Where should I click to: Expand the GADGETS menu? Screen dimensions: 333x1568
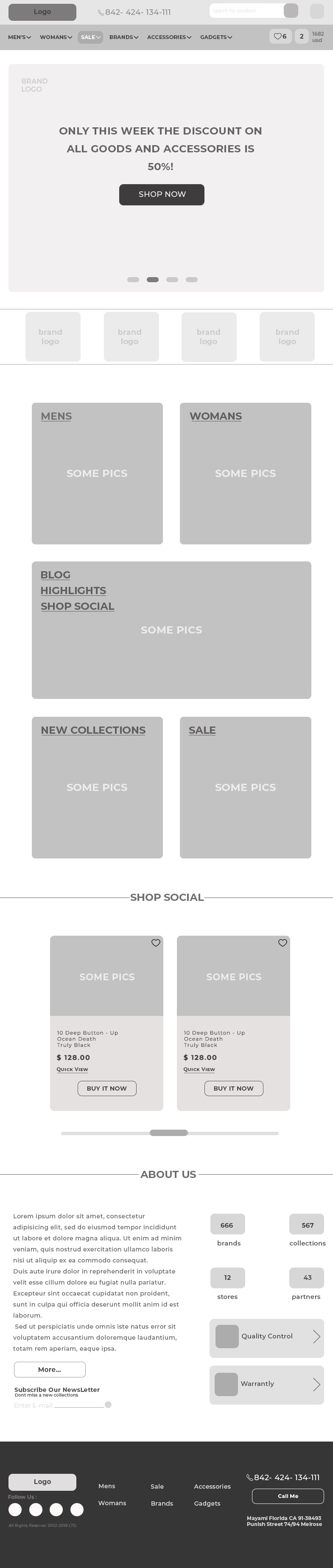point(216,37)
